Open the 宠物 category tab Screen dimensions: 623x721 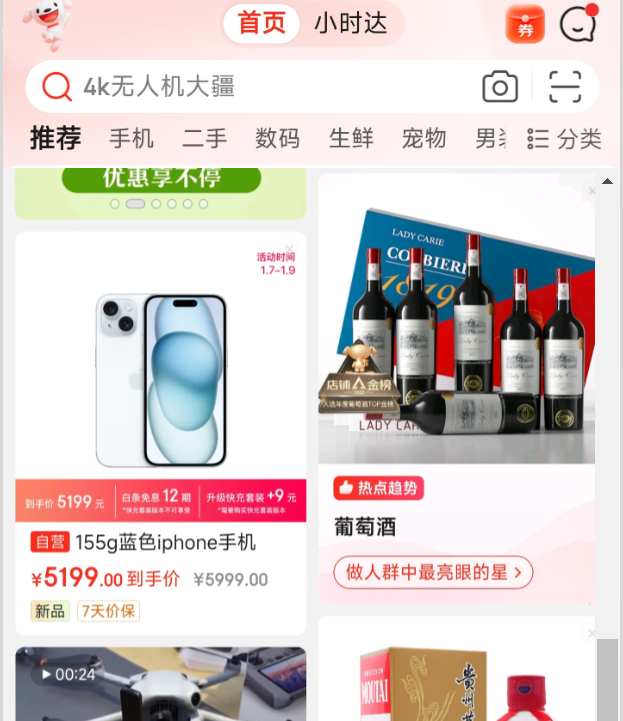tap(424, 139)
